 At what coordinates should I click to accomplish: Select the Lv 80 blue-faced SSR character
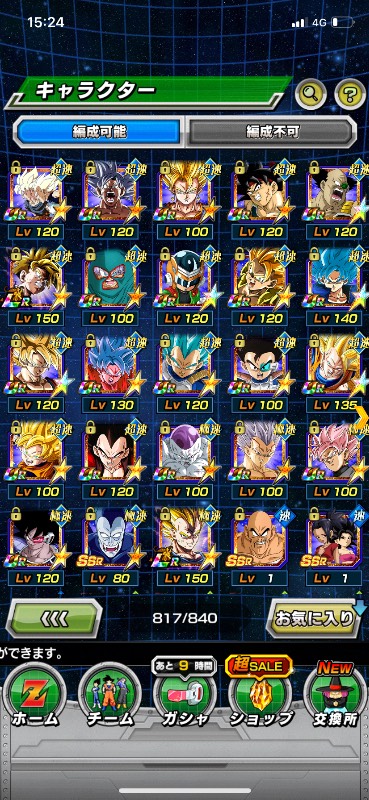pyautogui.click(x=110, y=546)
